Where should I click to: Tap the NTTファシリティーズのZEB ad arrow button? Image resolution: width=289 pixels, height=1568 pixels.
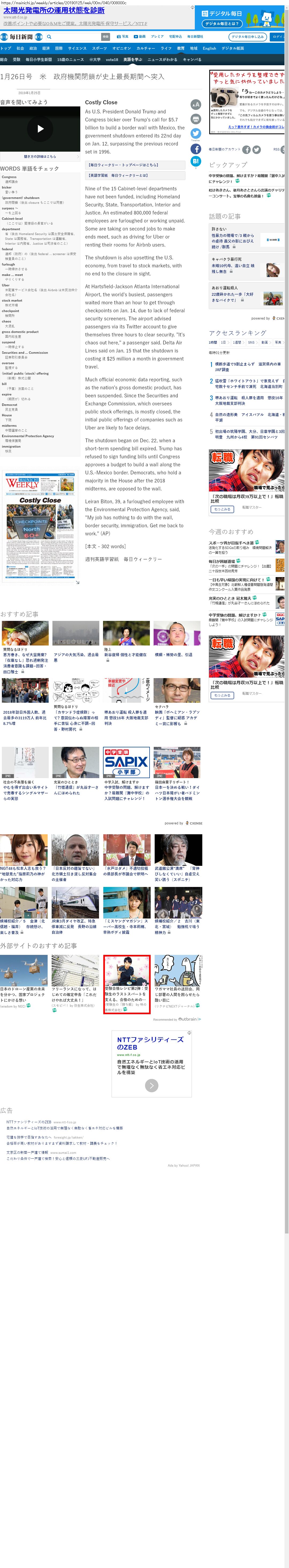152,1085
